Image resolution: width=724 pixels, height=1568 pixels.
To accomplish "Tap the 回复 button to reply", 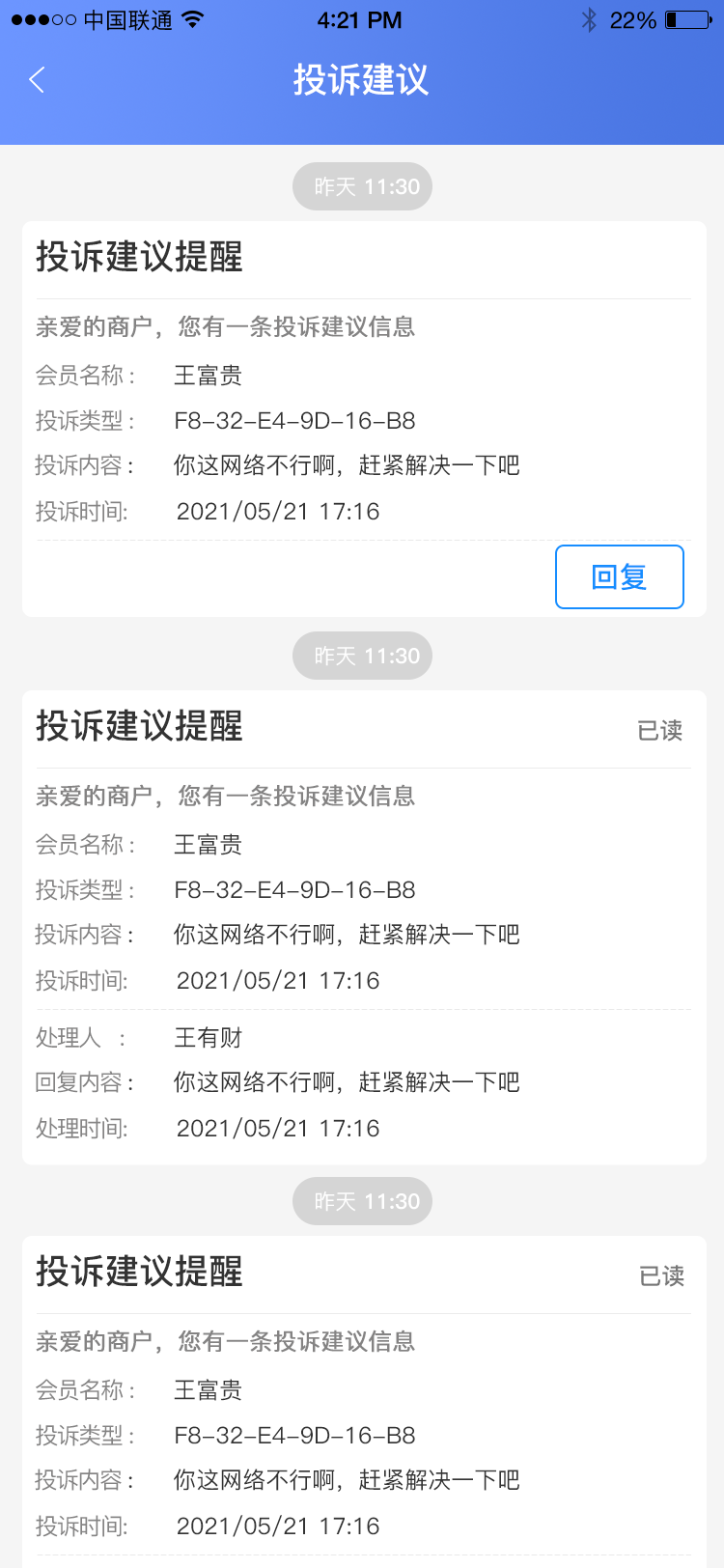I will [x=620, y=577].
